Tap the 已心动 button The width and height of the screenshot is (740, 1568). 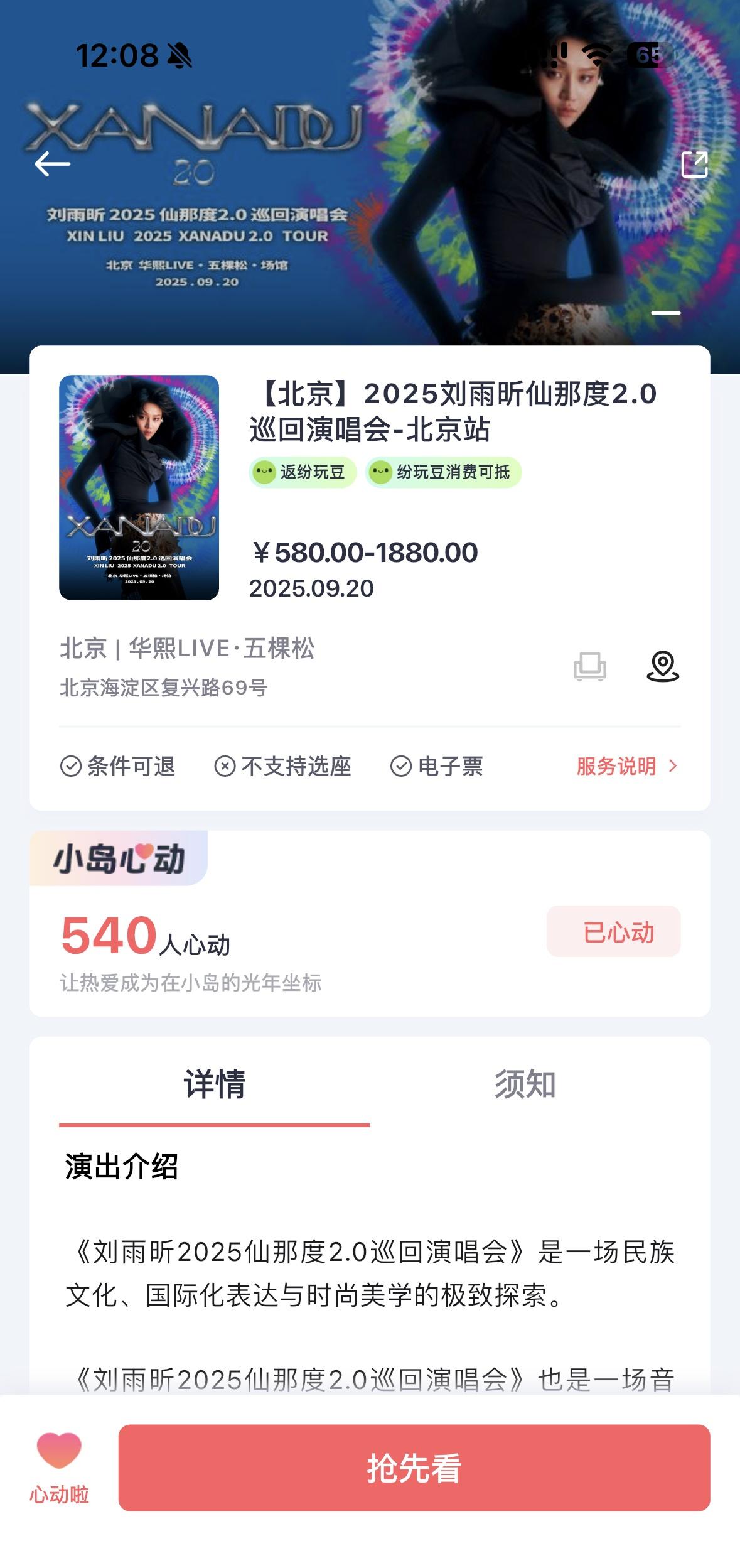click(613, 932)
